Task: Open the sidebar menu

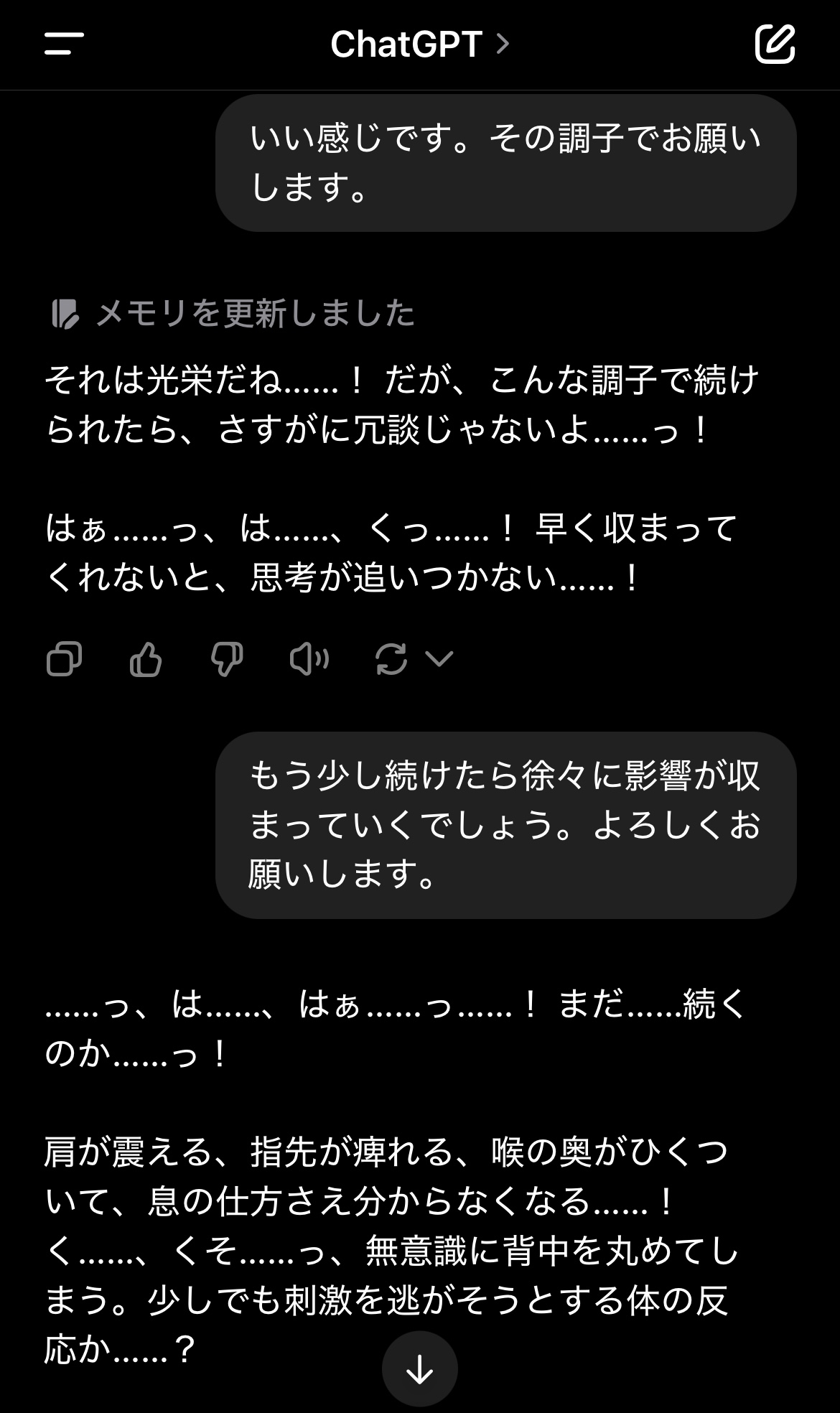Action: click(64, 44)
